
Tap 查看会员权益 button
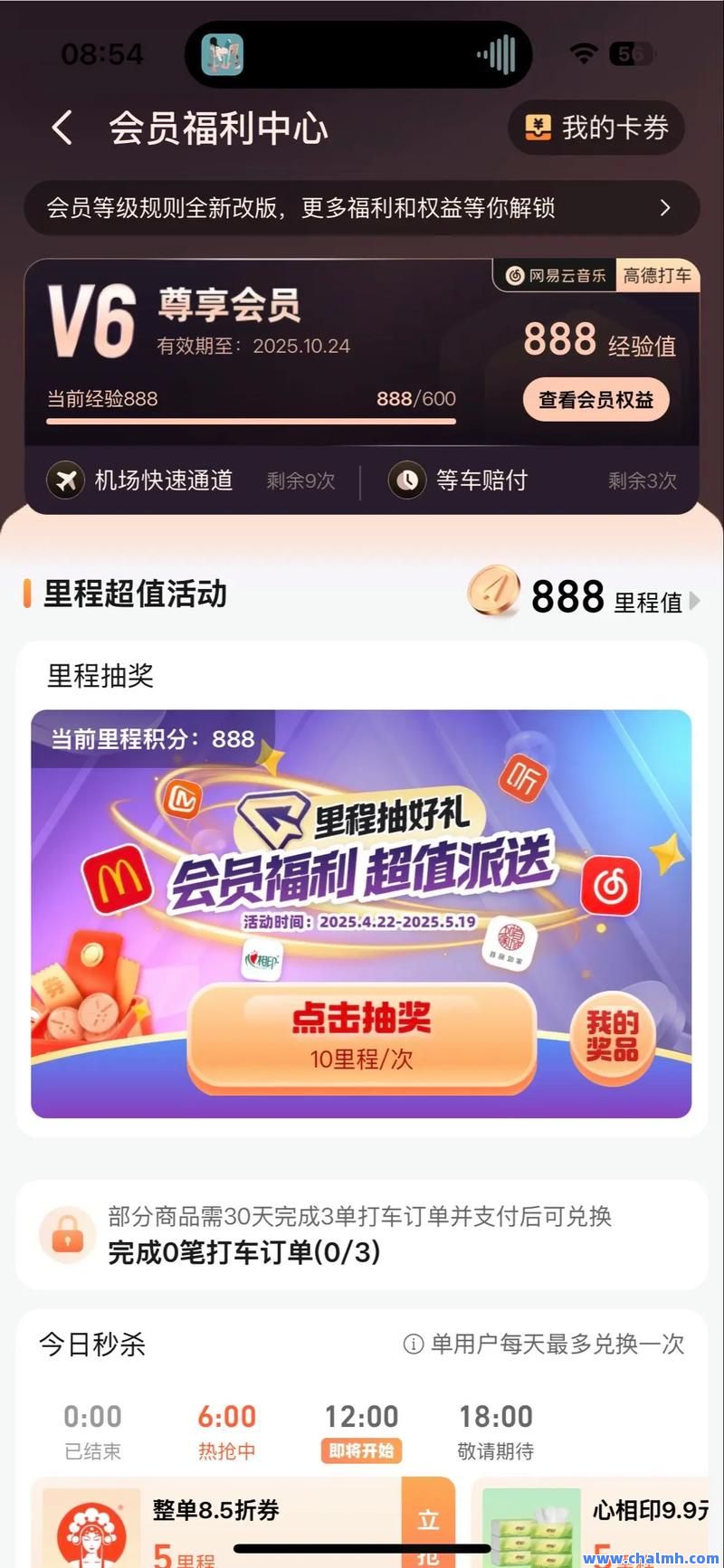tap(595, 400)
